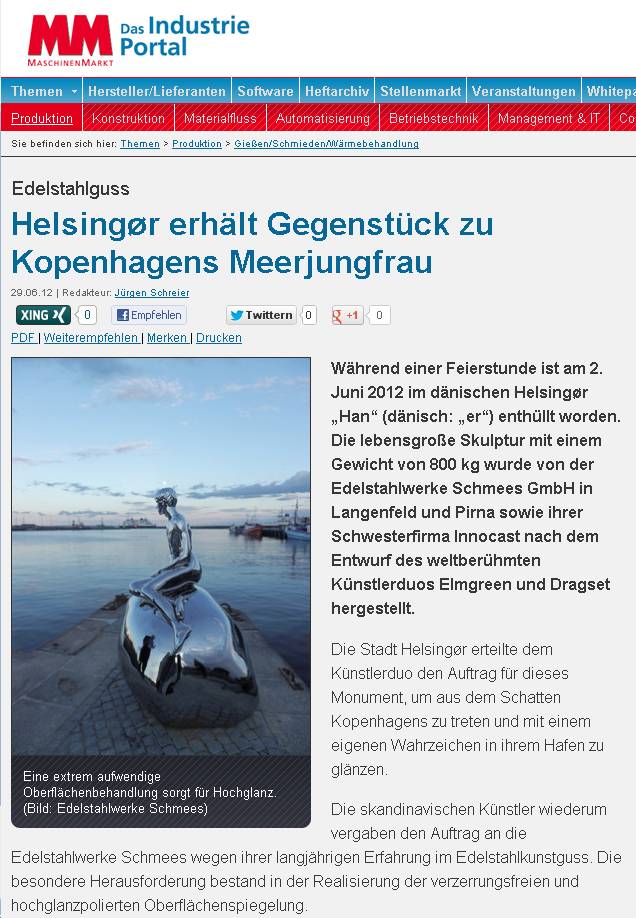Open Hersteller/Lieferanten section
Viewport: 636px width, 918px height.
coord(157,91)
